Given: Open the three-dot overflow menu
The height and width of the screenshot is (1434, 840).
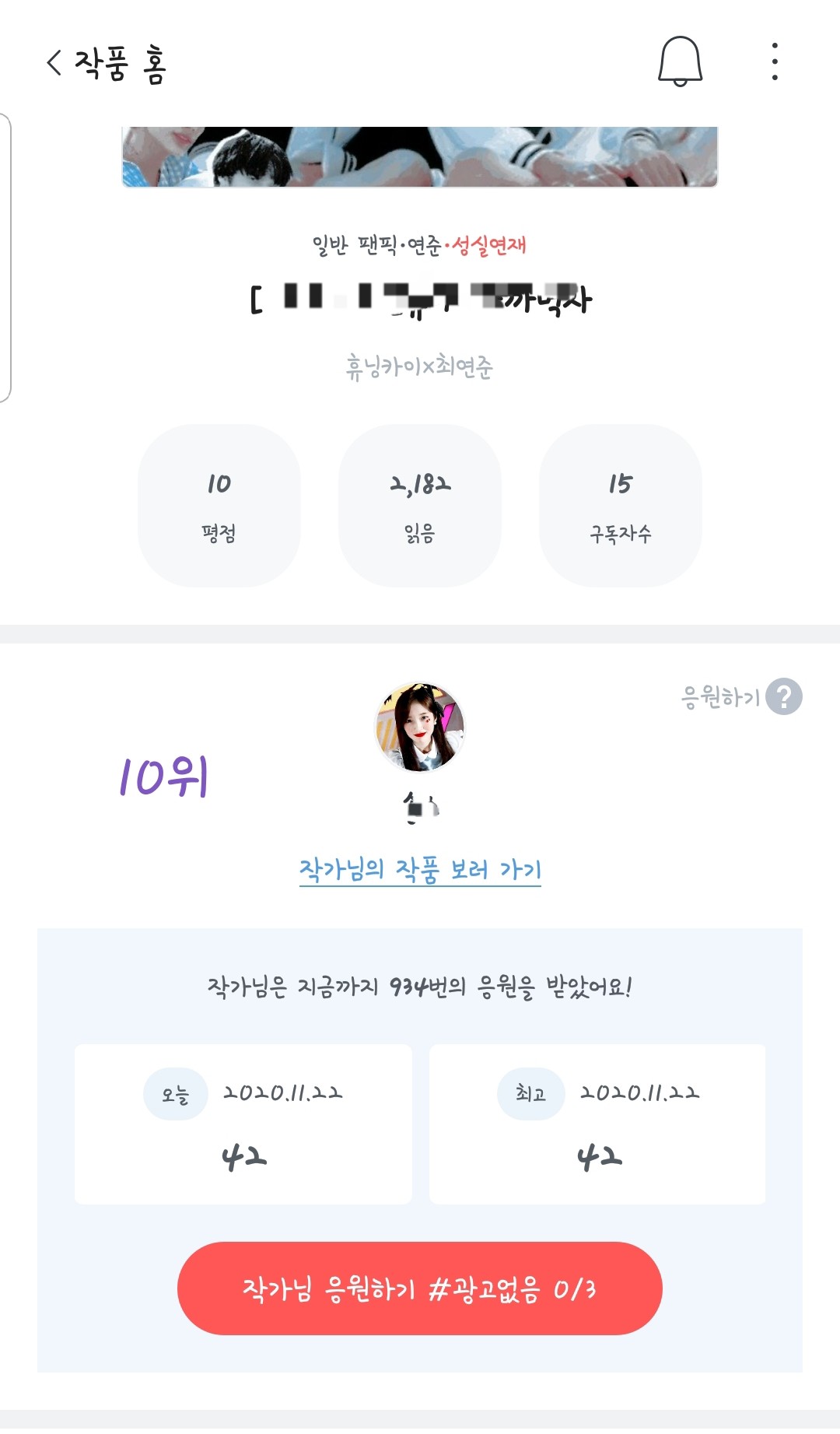Looking at the screenshot, I should pos(775,61).
